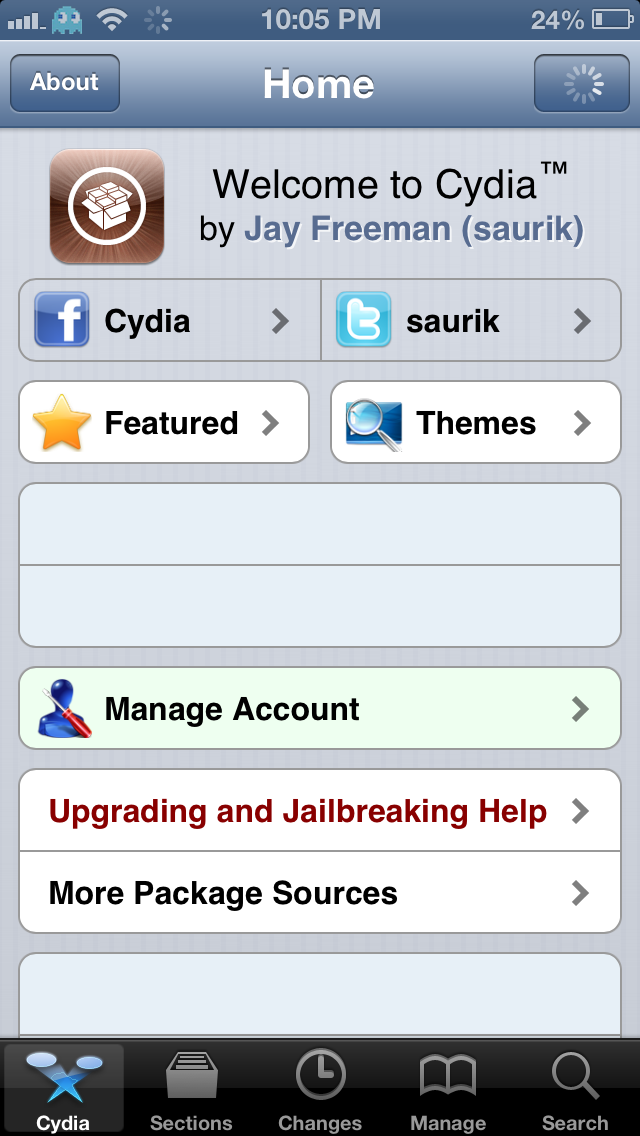Open the About page

click(65, 83)
